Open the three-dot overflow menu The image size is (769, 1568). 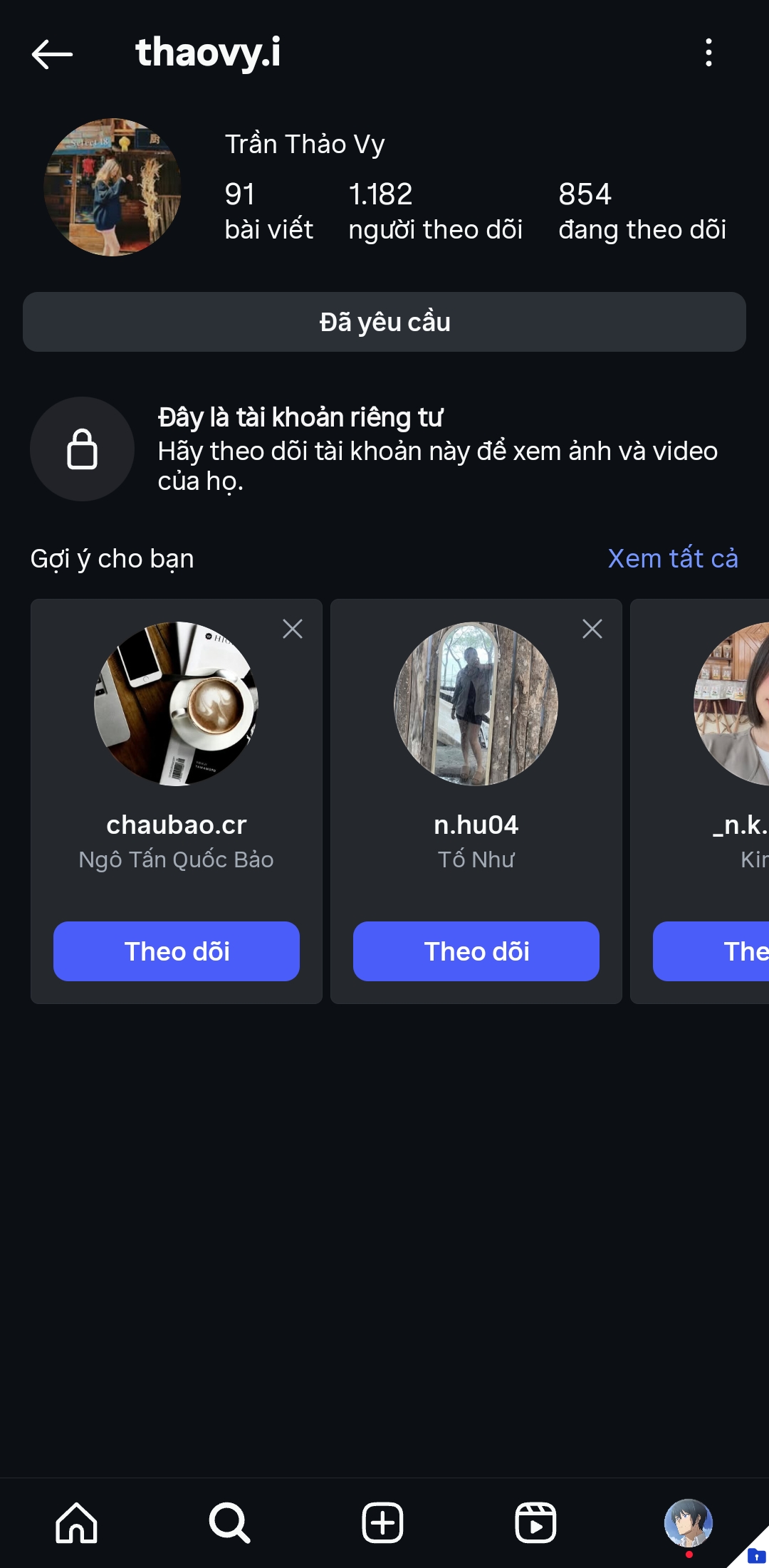click(708, 53)
